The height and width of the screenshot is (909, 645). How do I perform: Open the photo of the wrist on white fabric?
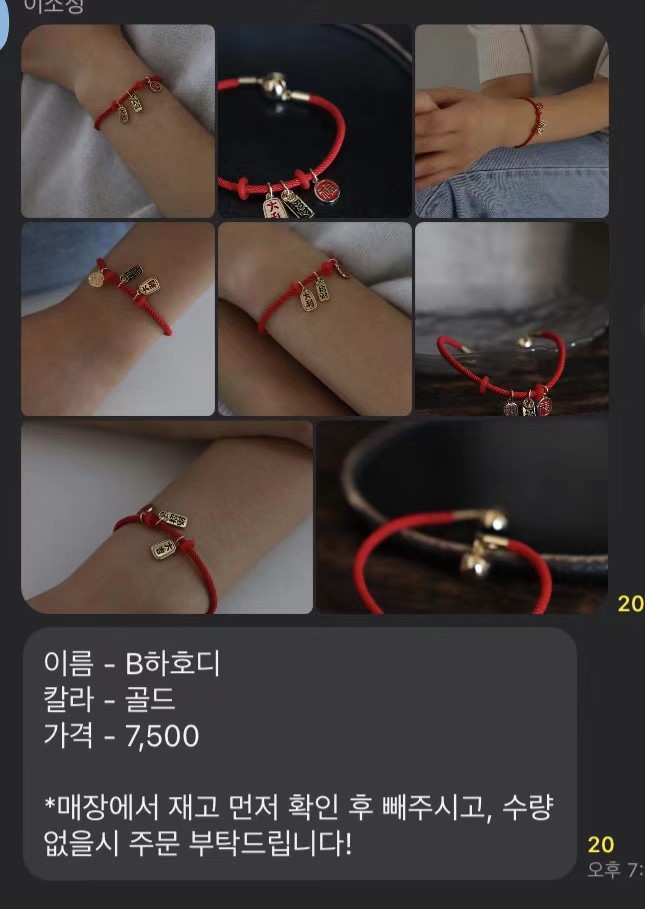118,121
